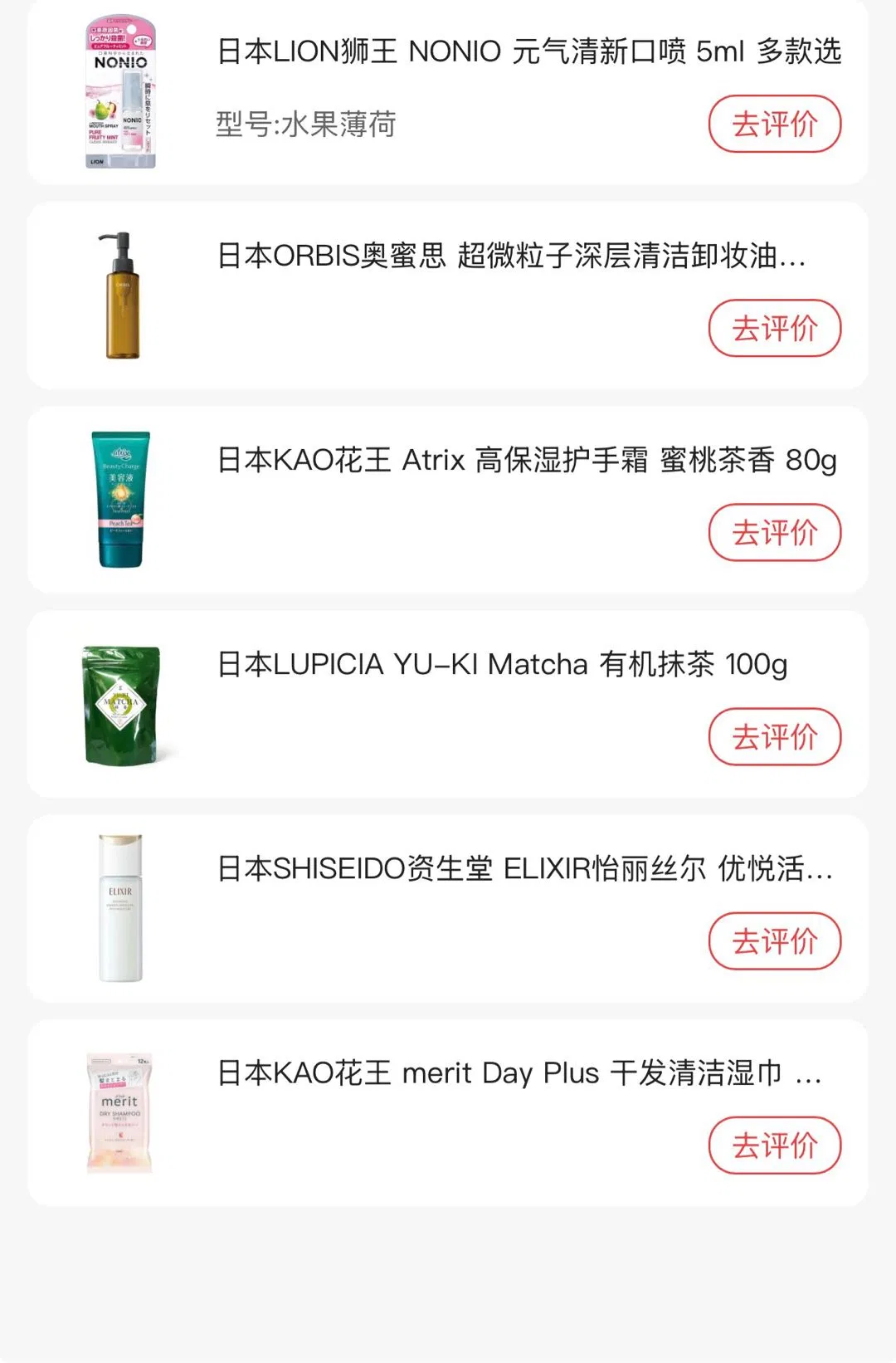
Task: Tap 去评价 for KAO Atrix hand cream
Action: click(x=774, y=533)
